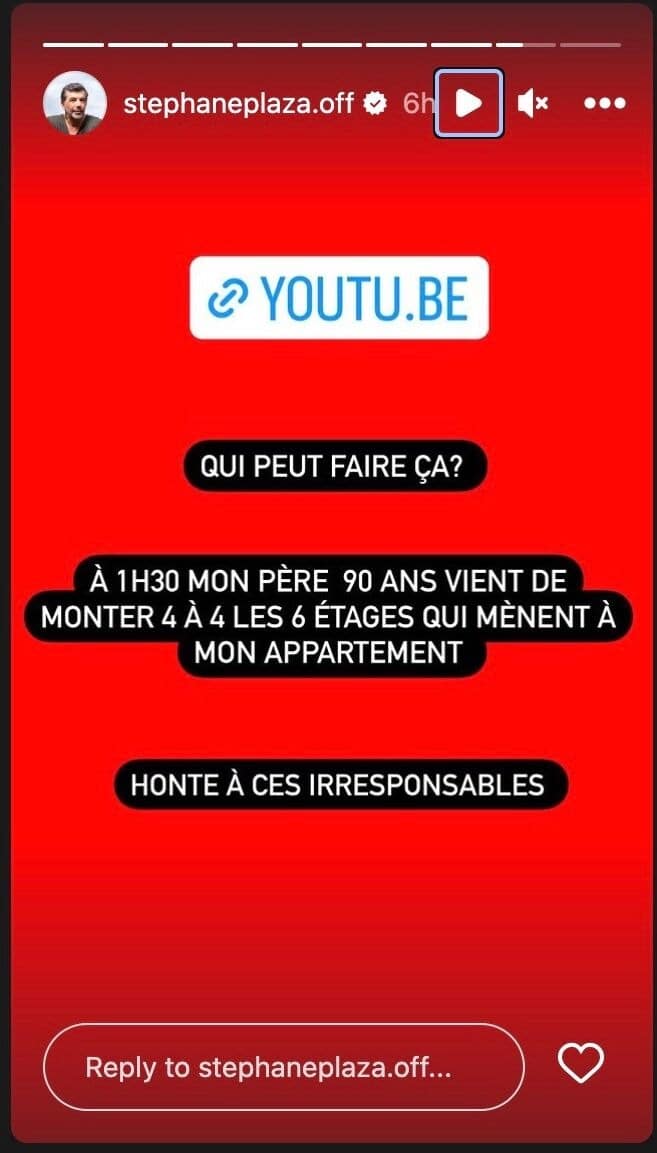Open the YOUTU.BE link sticker
Screen dimensions: 657x1153
point(339,297)
